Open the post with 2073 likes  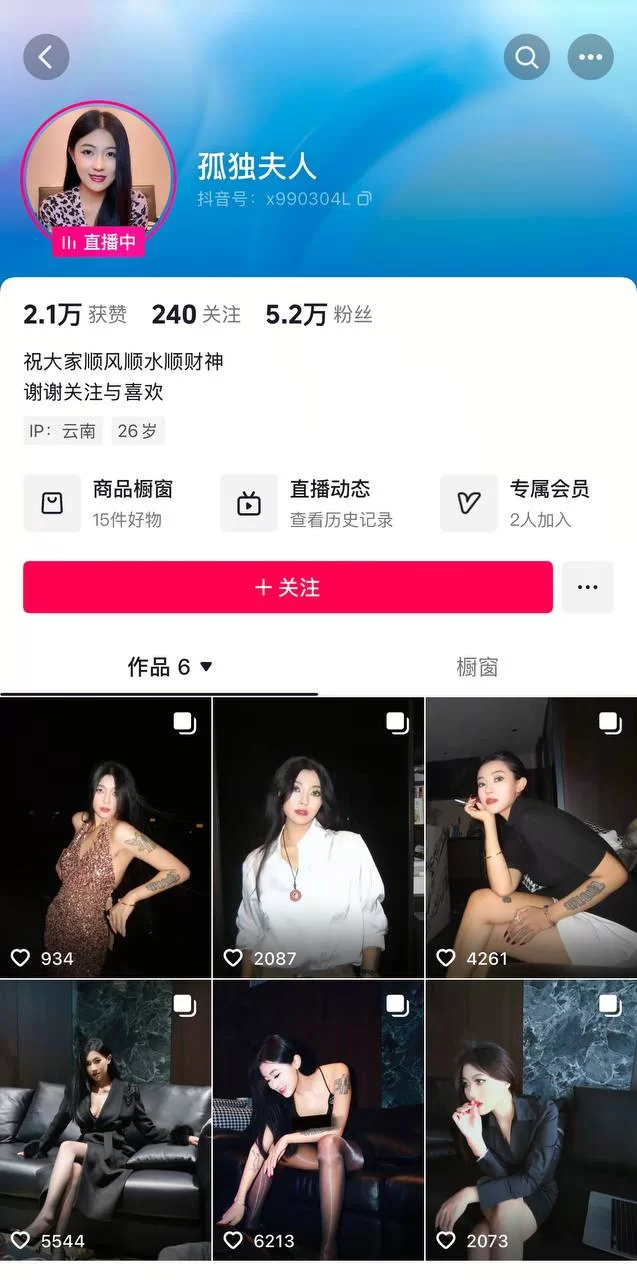[x=531, y=1120]
